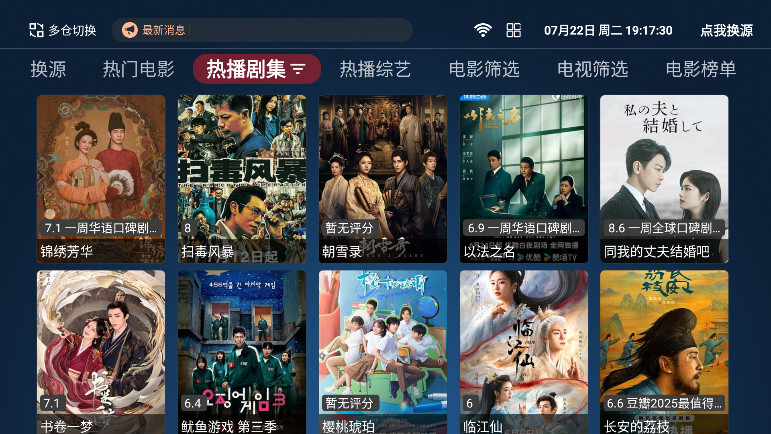Go to the 电影筛选 tab
This screenshot has height=434, width=771.
click(x=484, y=69)
